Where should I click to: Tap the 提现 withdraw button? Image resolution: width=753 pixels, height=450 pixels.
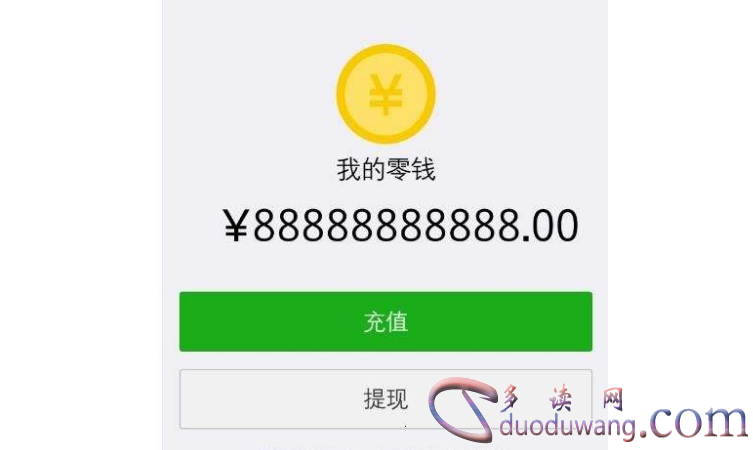coord(385,399)
